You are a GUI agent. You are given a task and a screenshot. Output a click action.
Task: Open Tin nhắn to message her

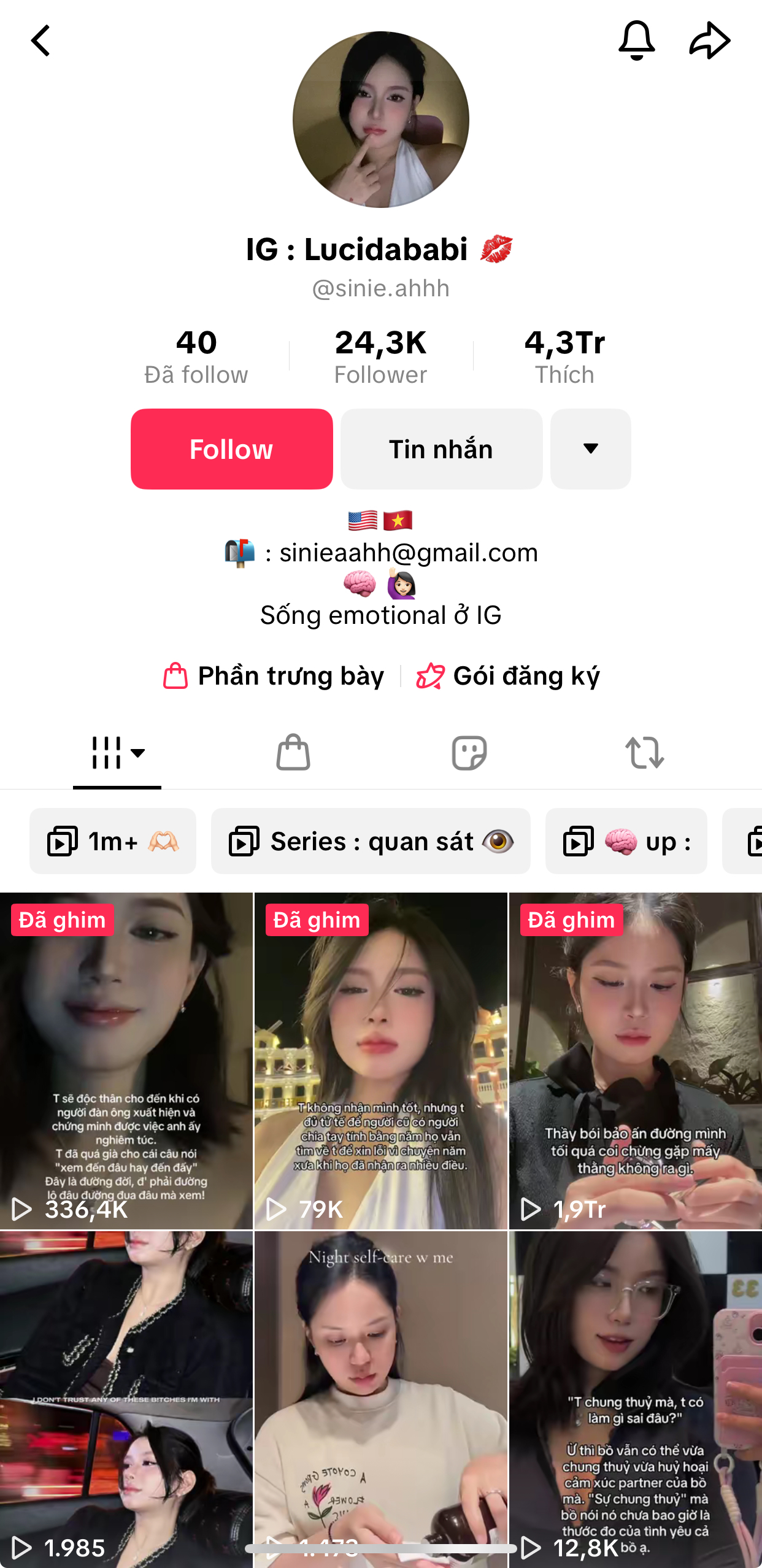click(x=441, y=449)
